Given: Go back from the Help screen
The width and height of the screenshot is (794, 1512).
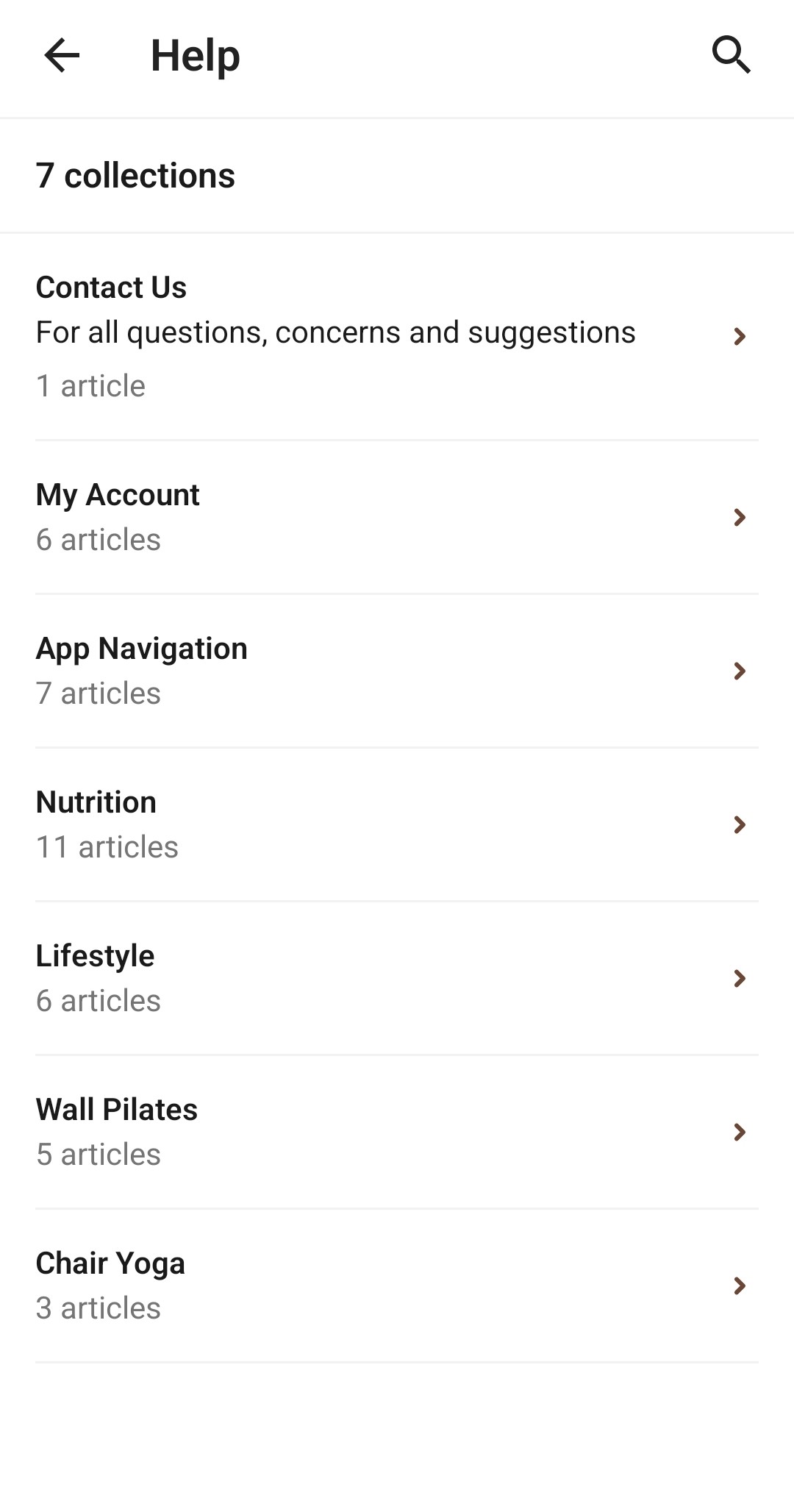Looking at the screenshot, I should pyautogui.click(x=62, y=56).
